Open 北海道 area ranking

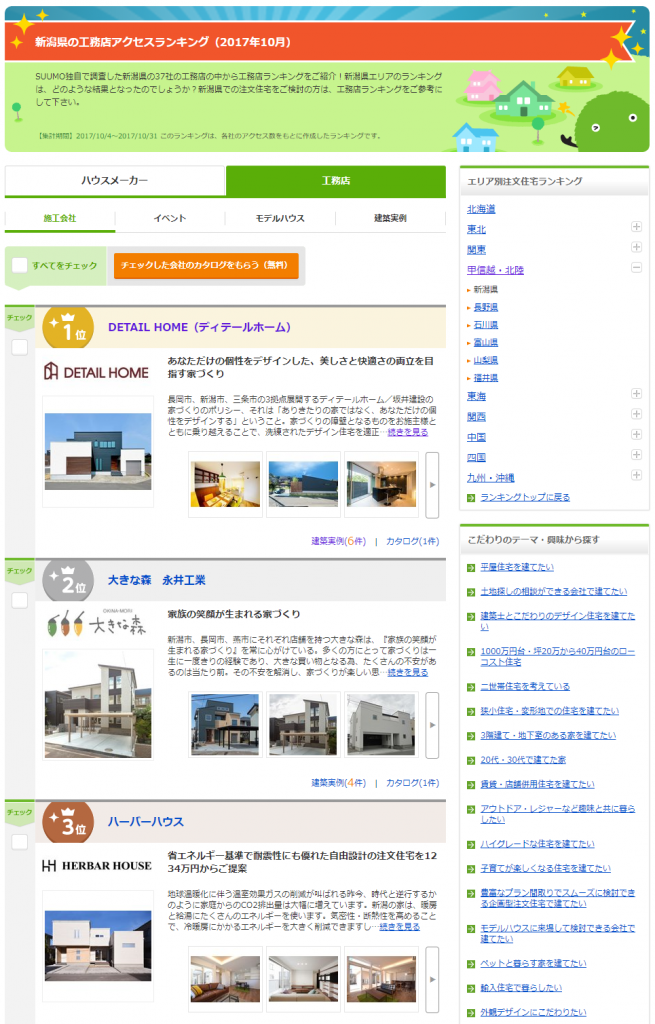[x=481, y=209]
